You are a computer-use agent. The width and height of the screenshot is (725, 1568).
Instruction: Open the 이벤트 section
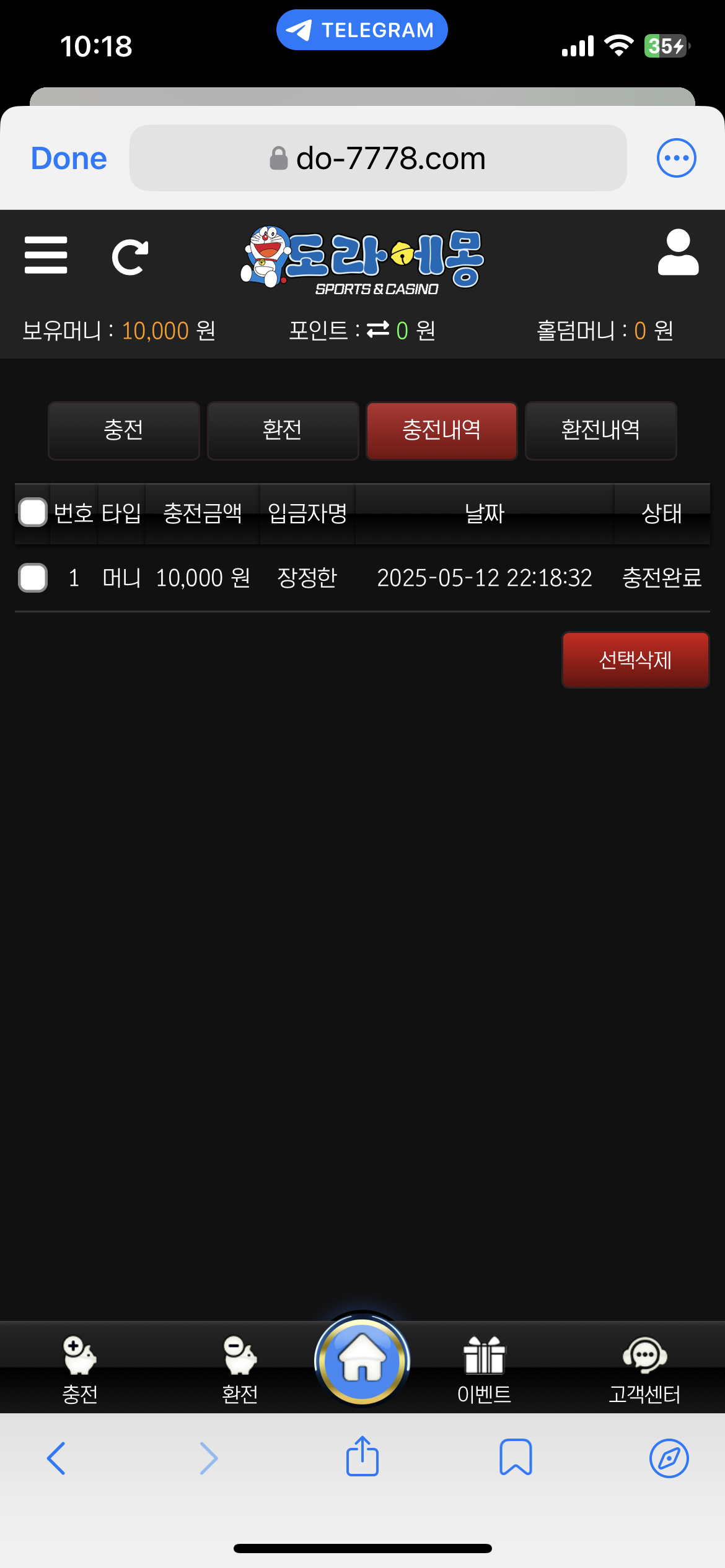pyautogui.click(x=484, y=1370)
